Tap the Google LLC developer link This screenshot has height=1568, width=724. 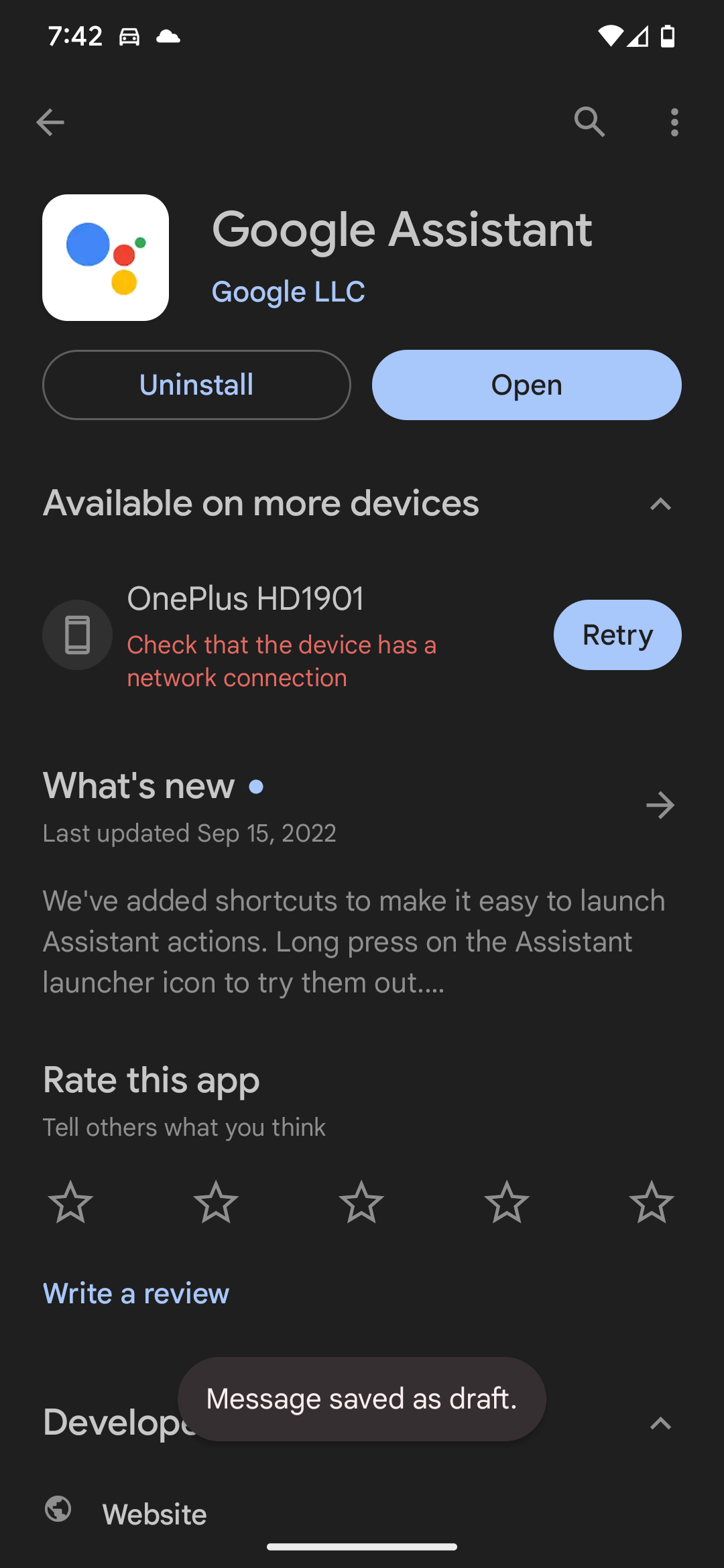288,291
